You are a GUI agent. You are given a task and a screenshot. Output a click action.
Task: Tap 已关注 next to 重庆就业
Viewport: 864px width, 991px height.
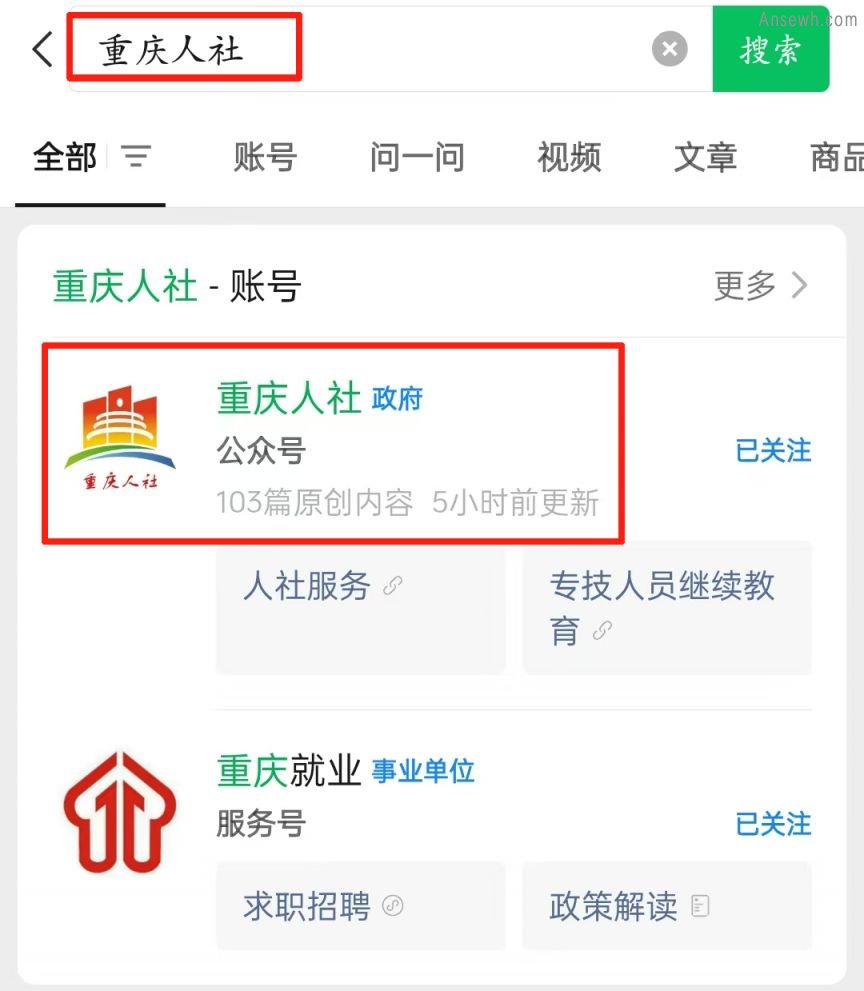(773, 824)
